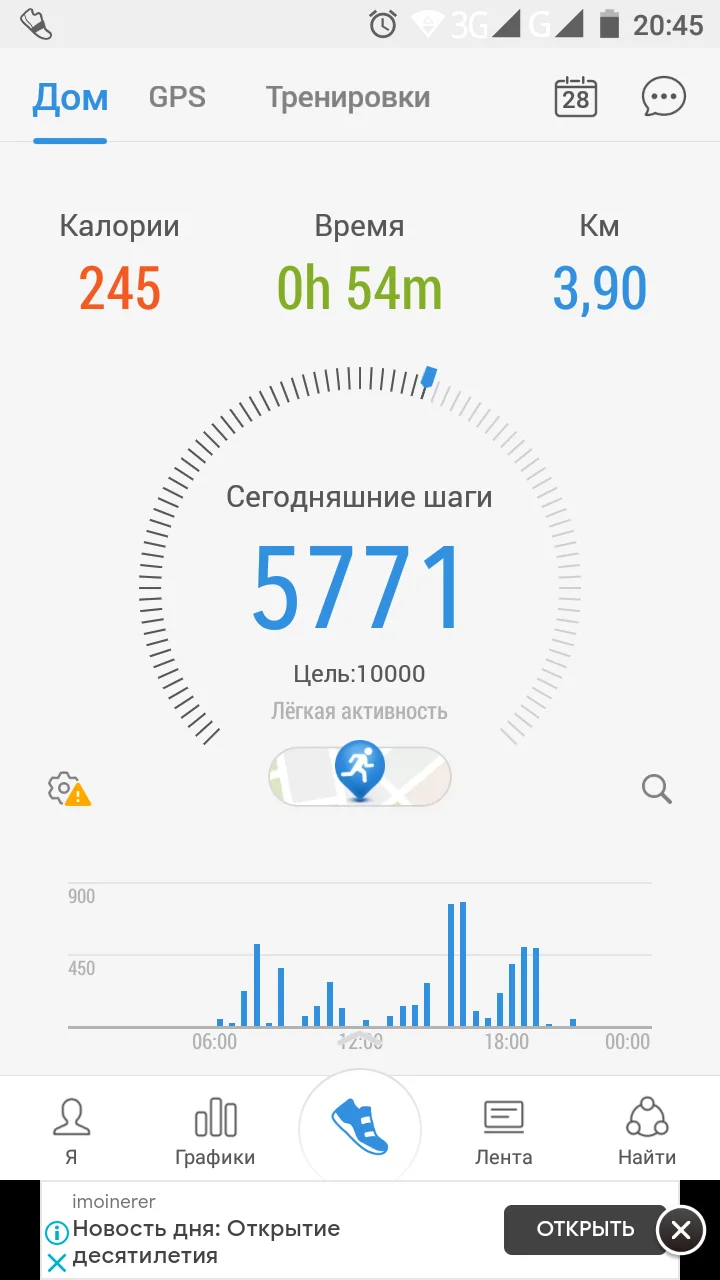
Task: Open the Найти search people icon
Action: click(647, 1127)
